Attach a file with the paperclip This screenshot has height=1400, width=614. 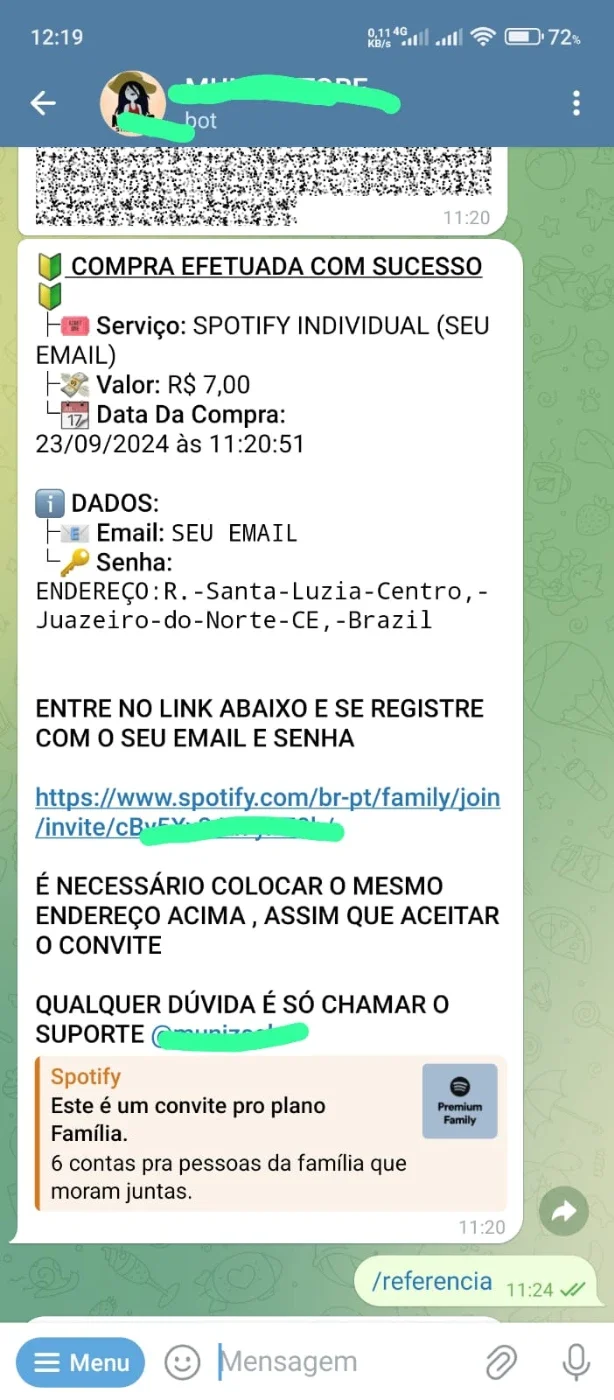point(501,1362)
